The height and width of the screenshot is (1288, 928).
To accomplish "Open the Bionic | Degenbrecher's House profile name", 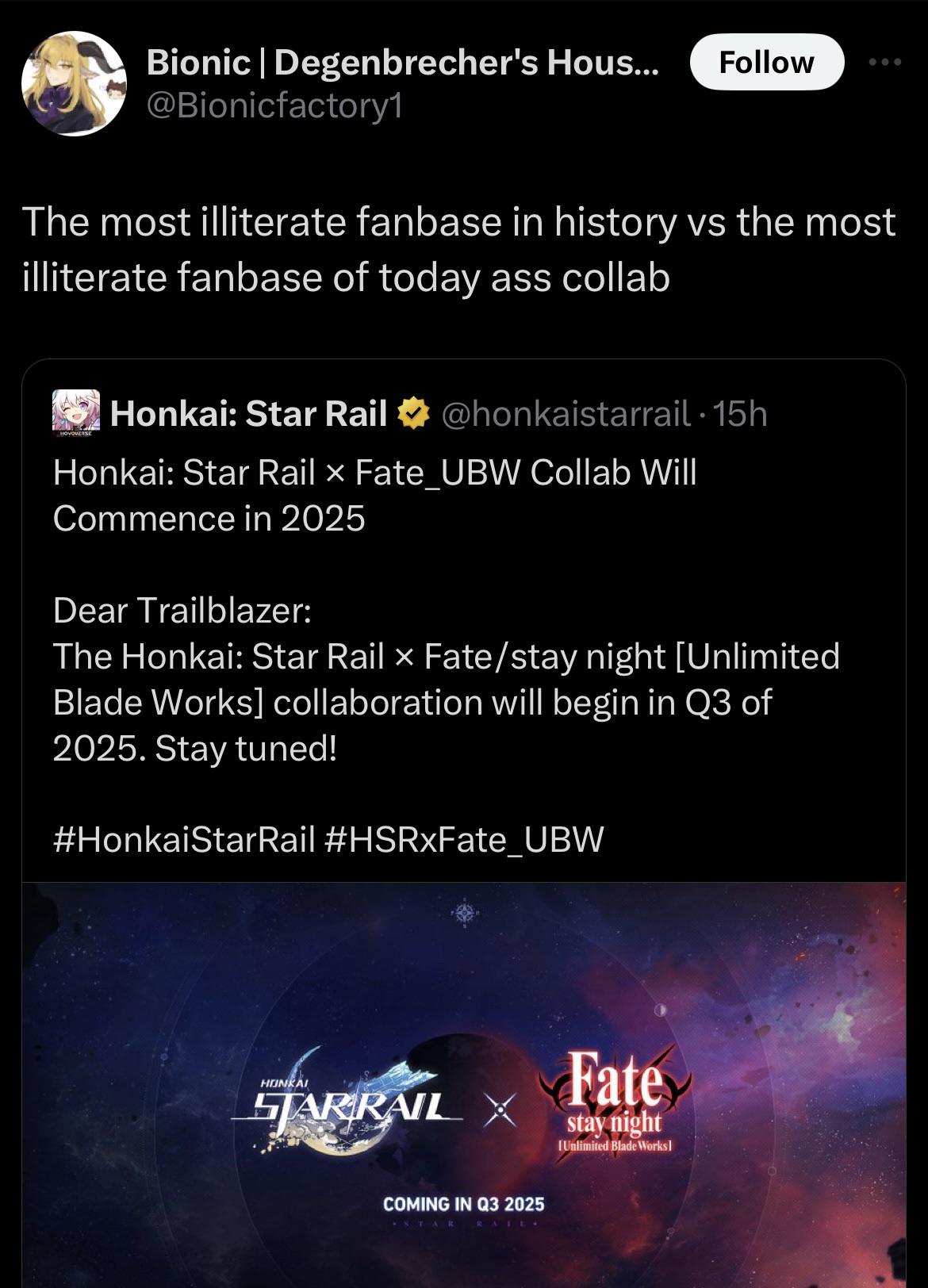I will pyautogui.click(x=402, y=62).
